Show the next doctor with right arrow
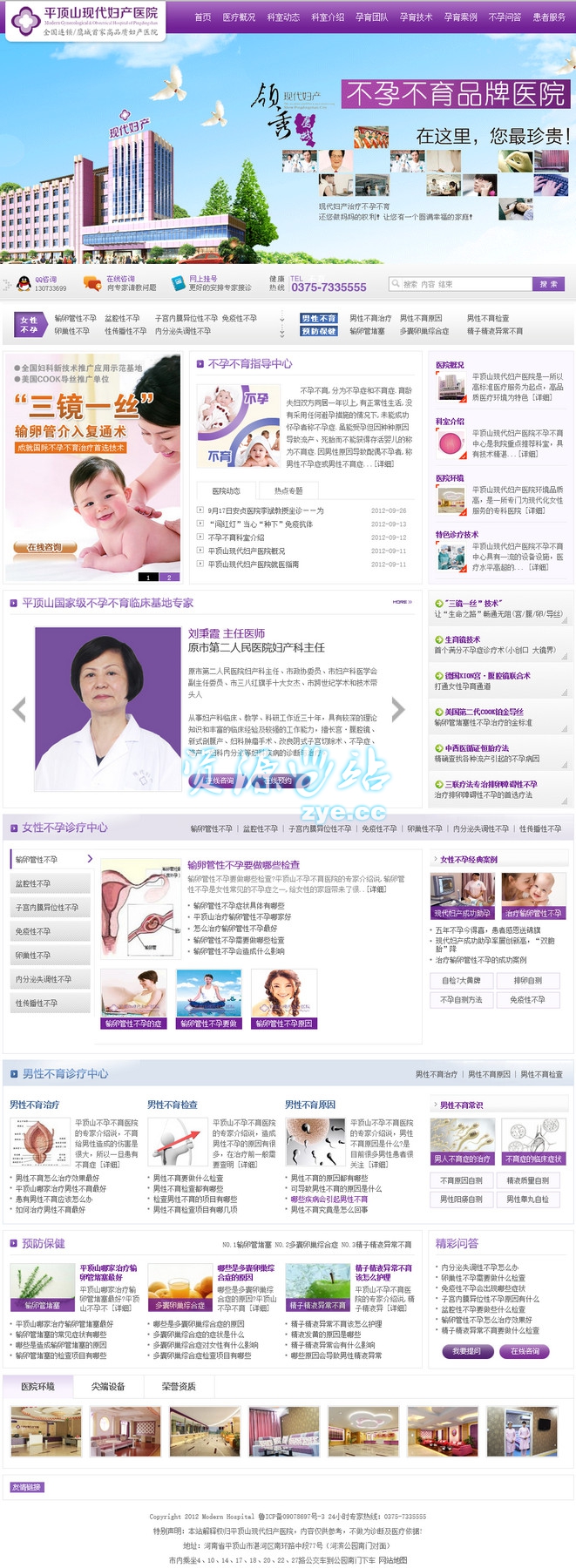This screenshot has width=576, height=1568. point(398,709)
